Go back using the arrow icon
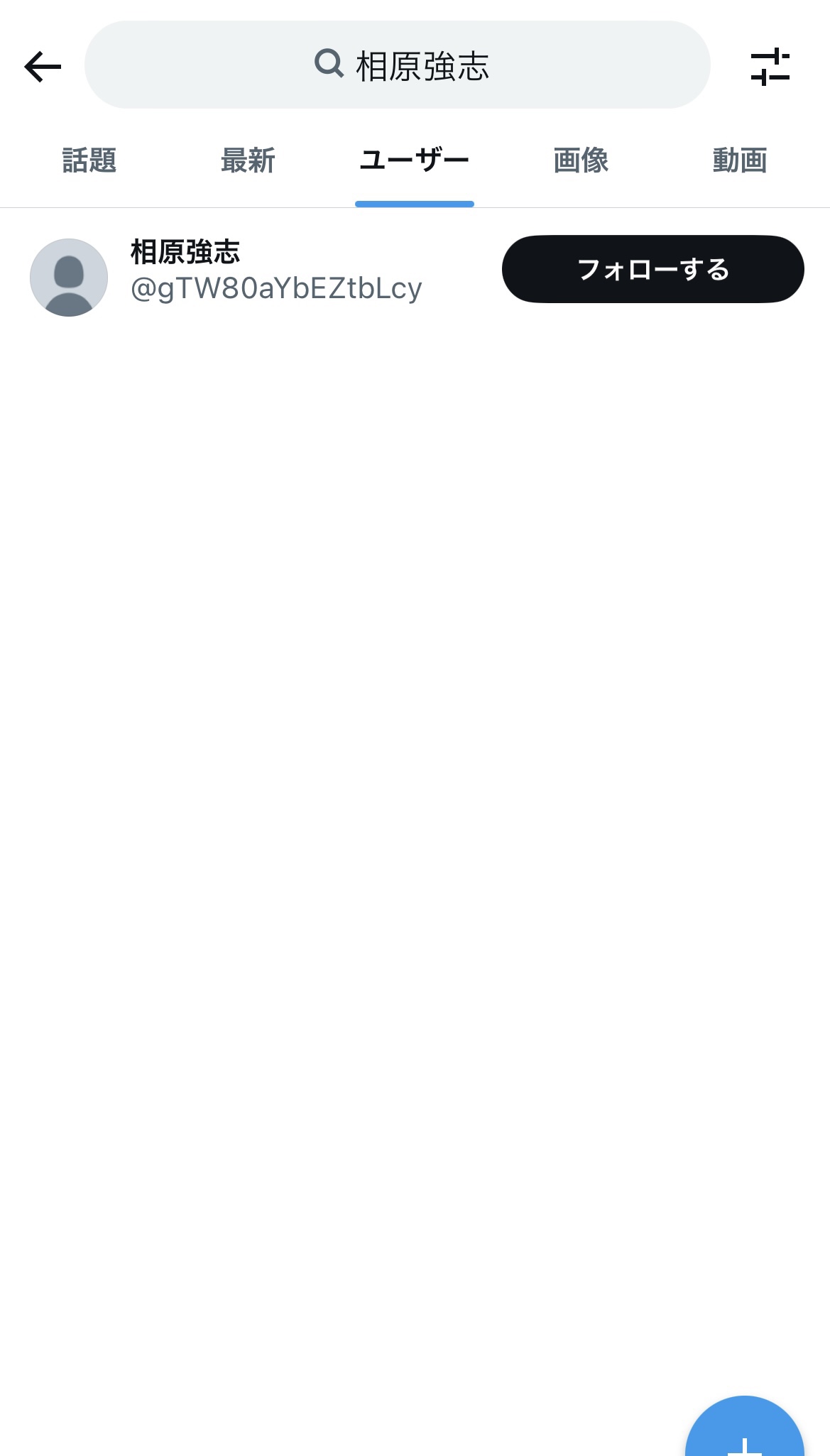 pyautogui.click(x=43, y=67)
